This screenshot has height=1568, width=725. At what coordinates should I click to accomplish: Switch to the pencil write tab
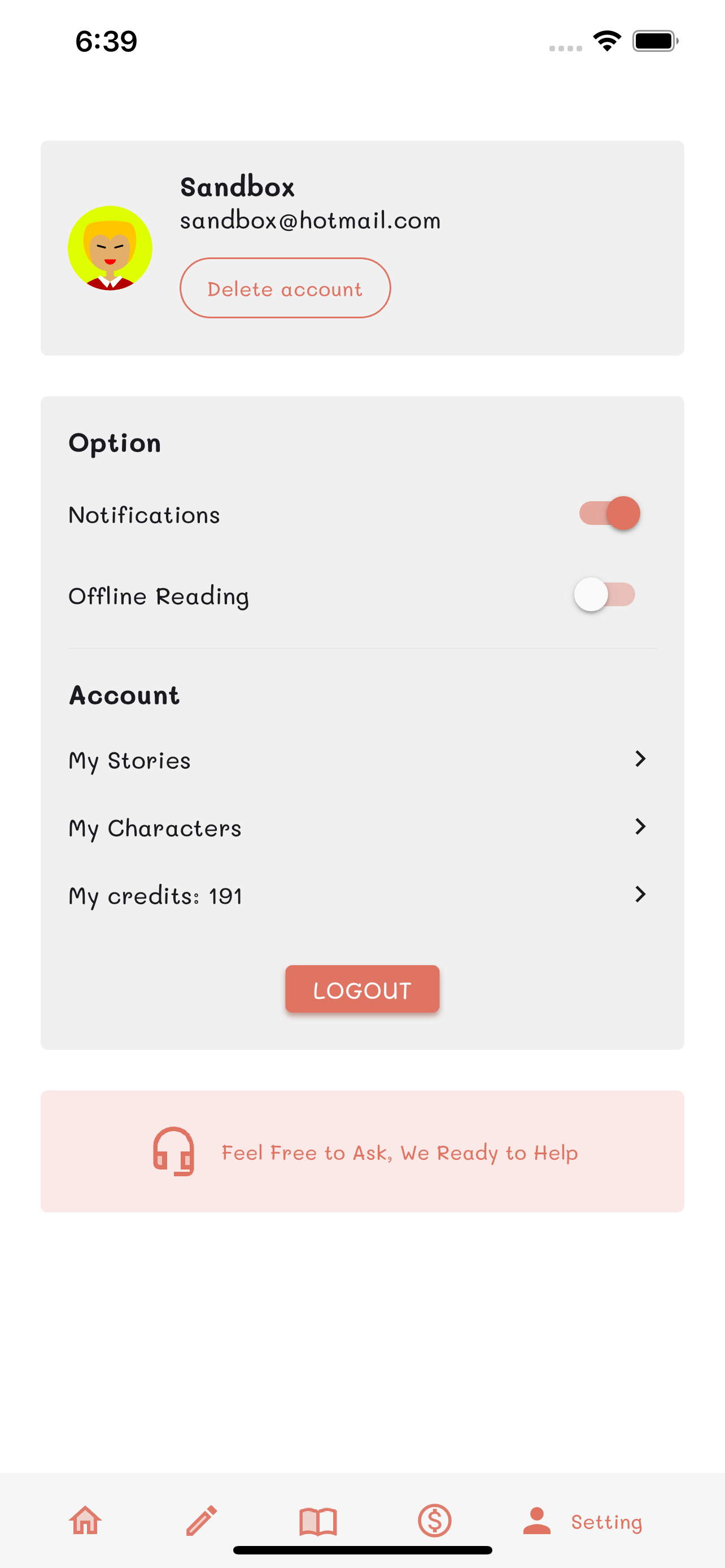(202, 1521)
